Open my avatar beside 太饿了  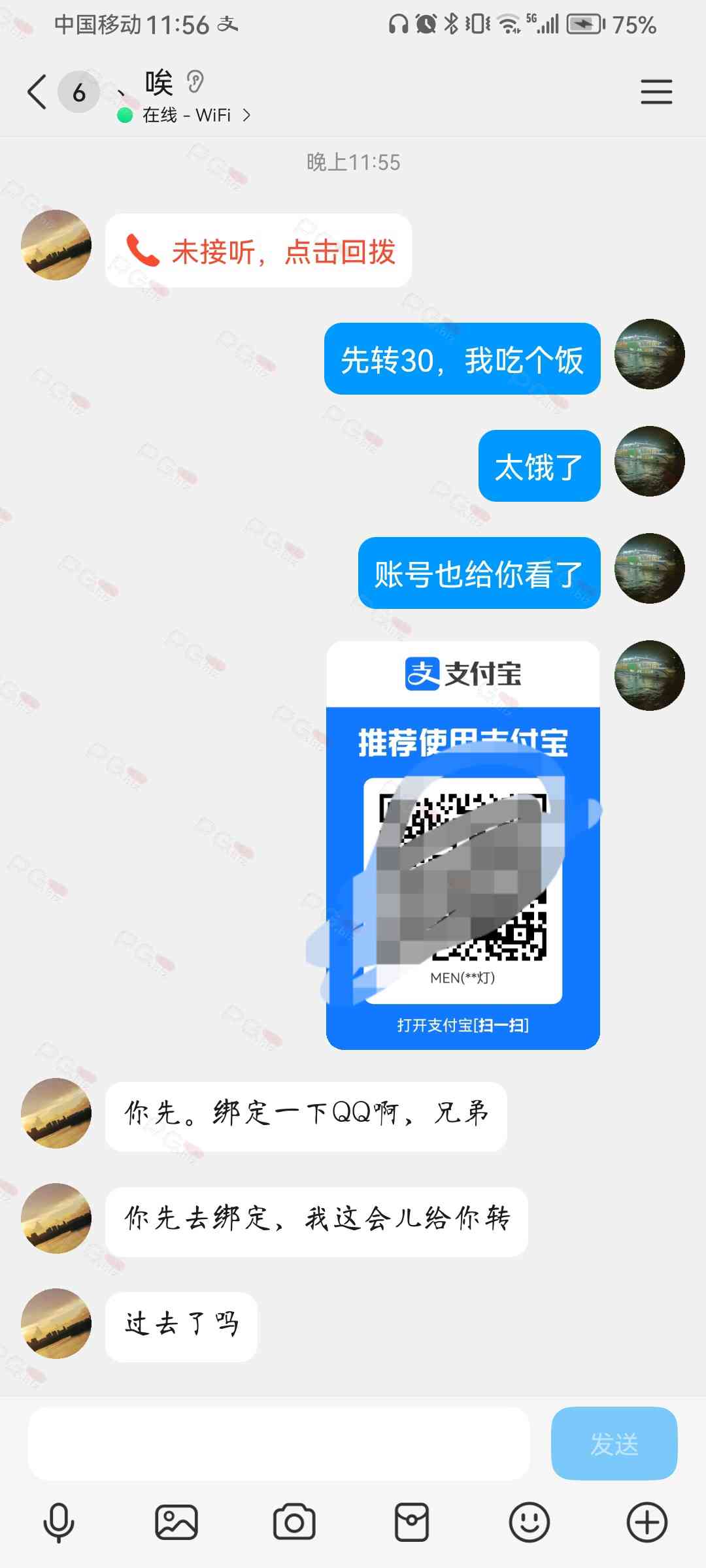649,461
